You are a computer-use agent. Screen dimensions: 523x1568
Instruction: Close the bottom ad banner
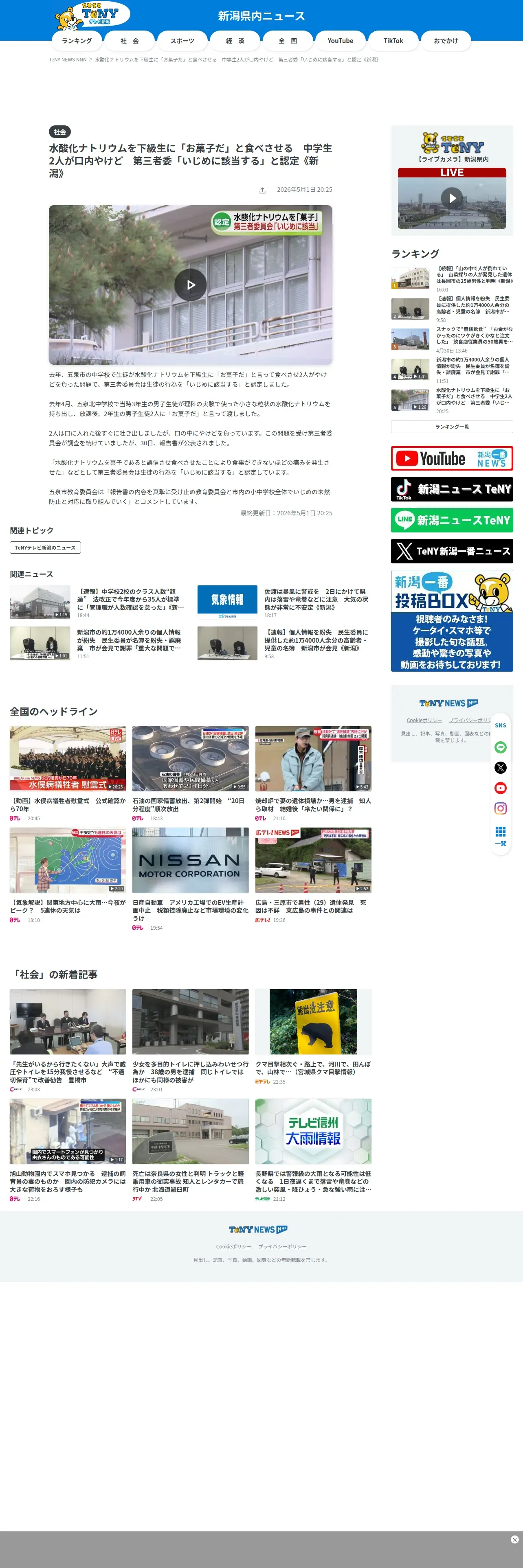click(x=514, y=1540)
